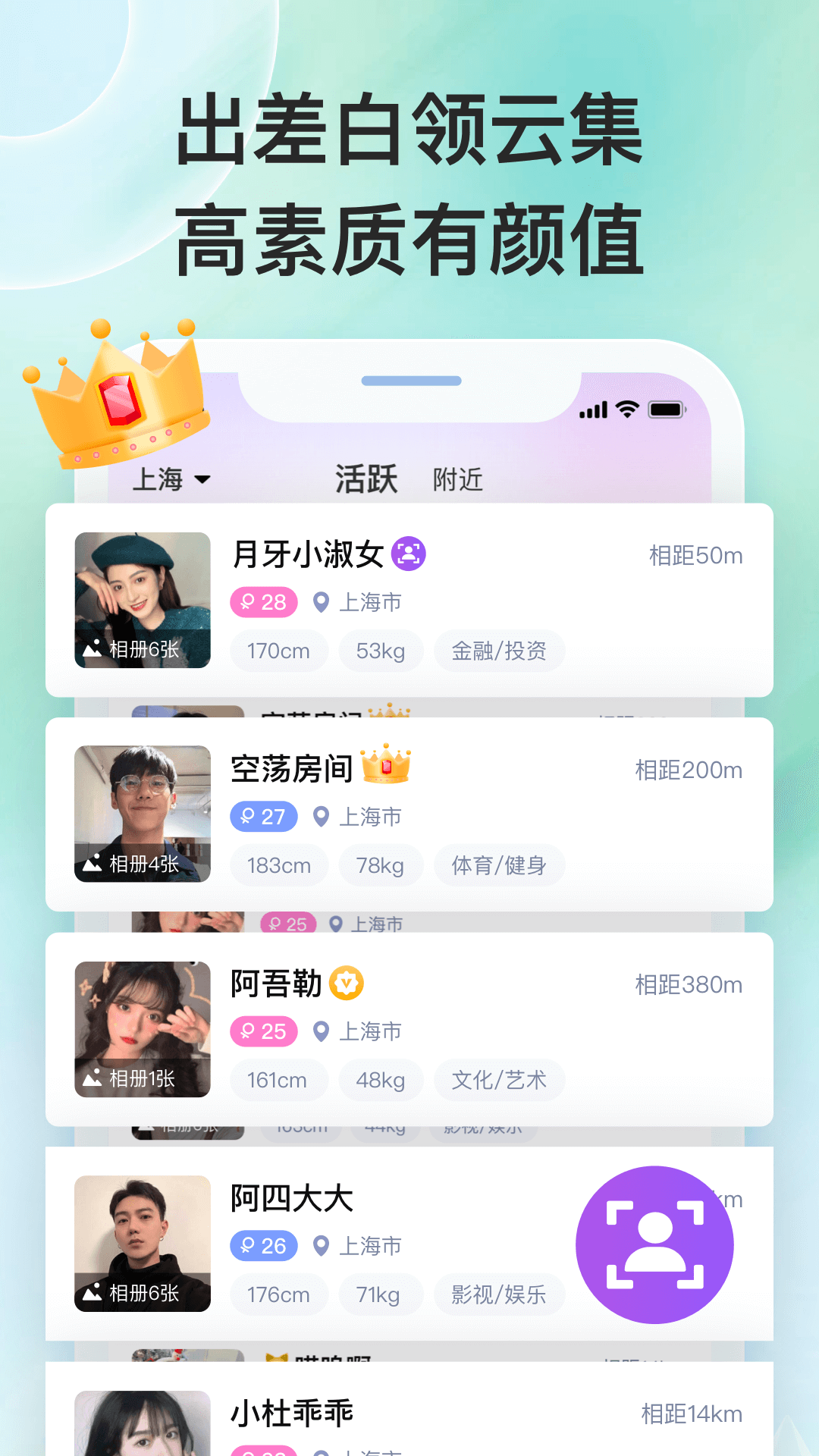This screenshot has width=819, height=1456.
Task: Click the pink age pill showing 25
Action: (x=263, y=1031)
